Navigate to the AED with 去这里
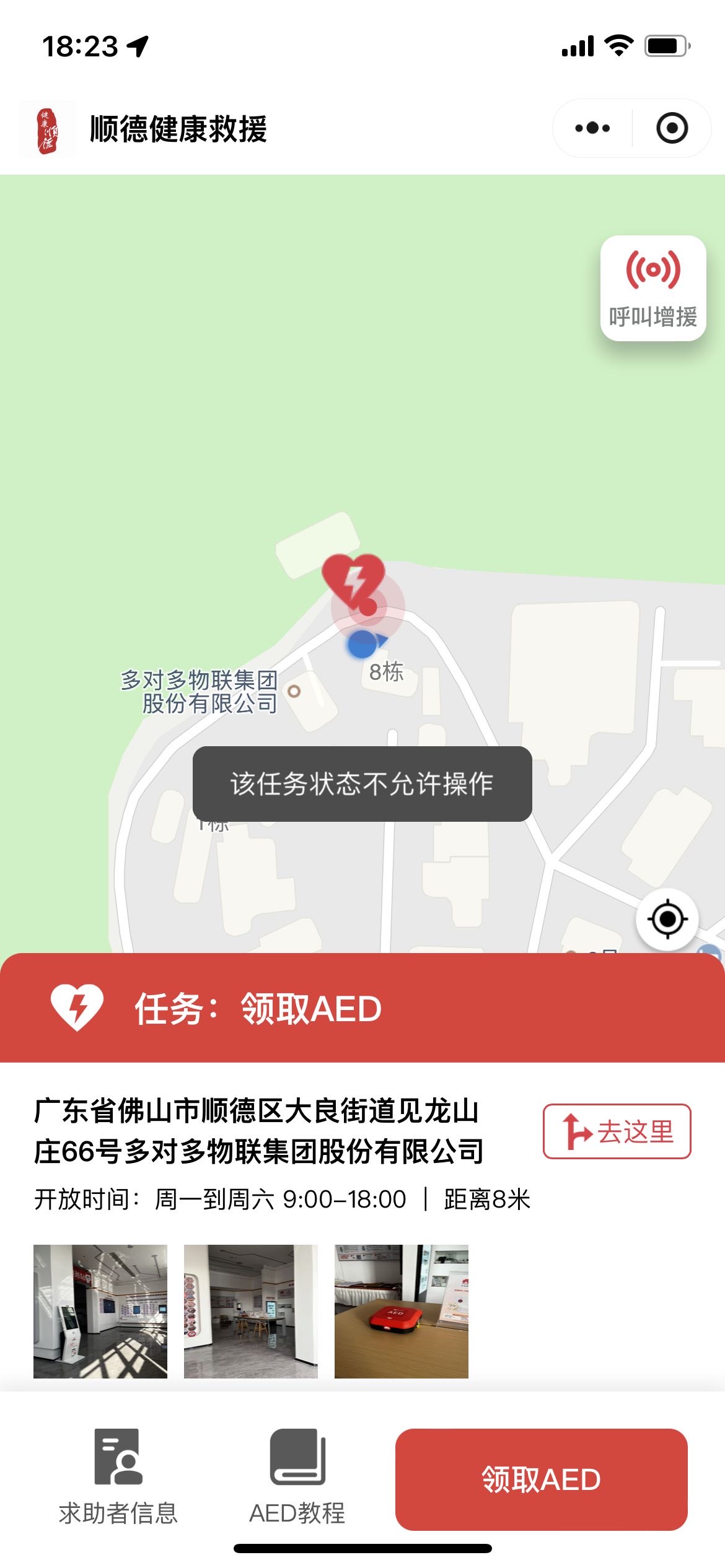The height and width of the screenshot is (1568, 725). point(617,1131)
